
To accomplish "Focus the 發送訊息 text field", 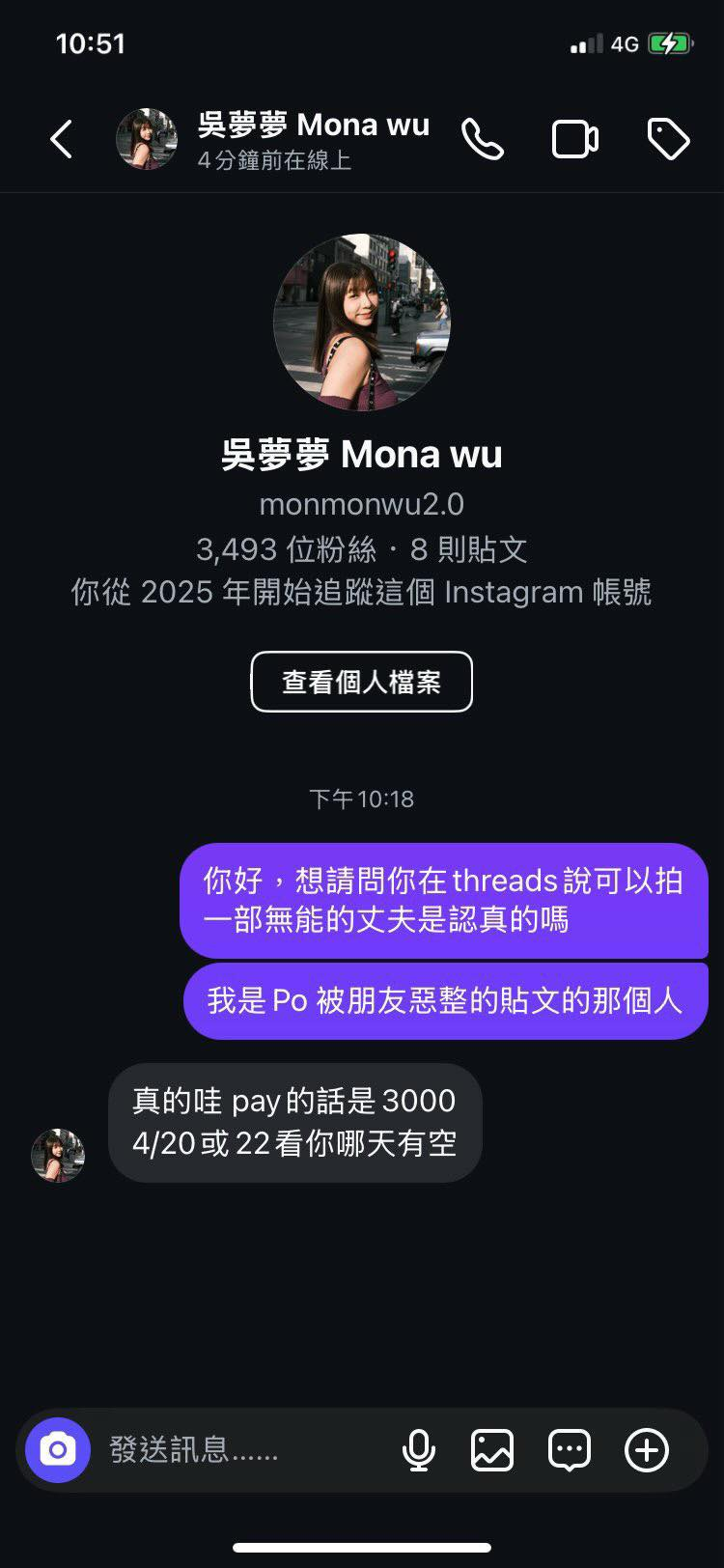I will pos(241,1449).
